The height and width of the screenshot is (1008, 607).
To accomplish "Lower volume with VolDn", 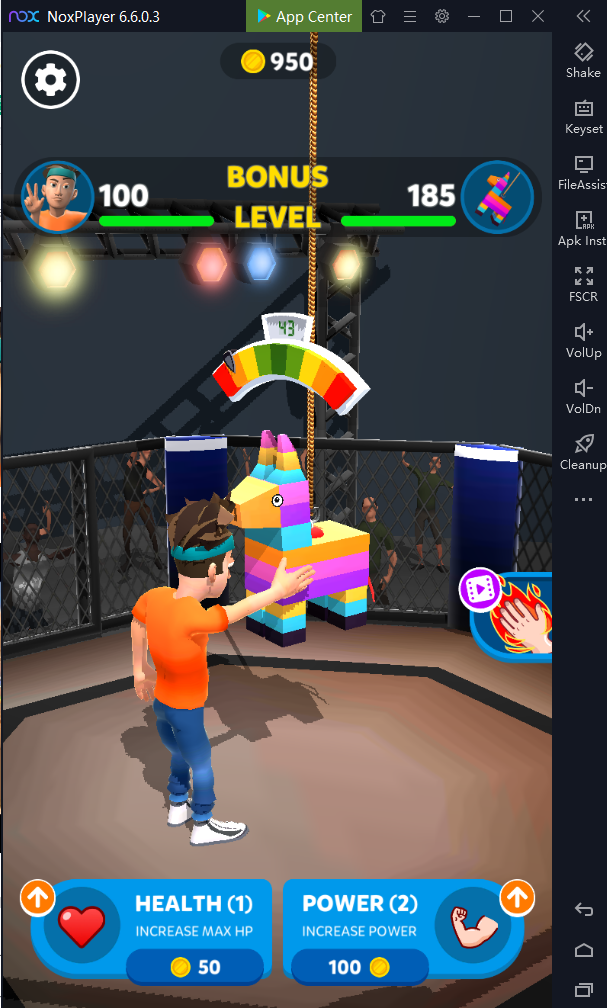I will (x=583, y=396).
